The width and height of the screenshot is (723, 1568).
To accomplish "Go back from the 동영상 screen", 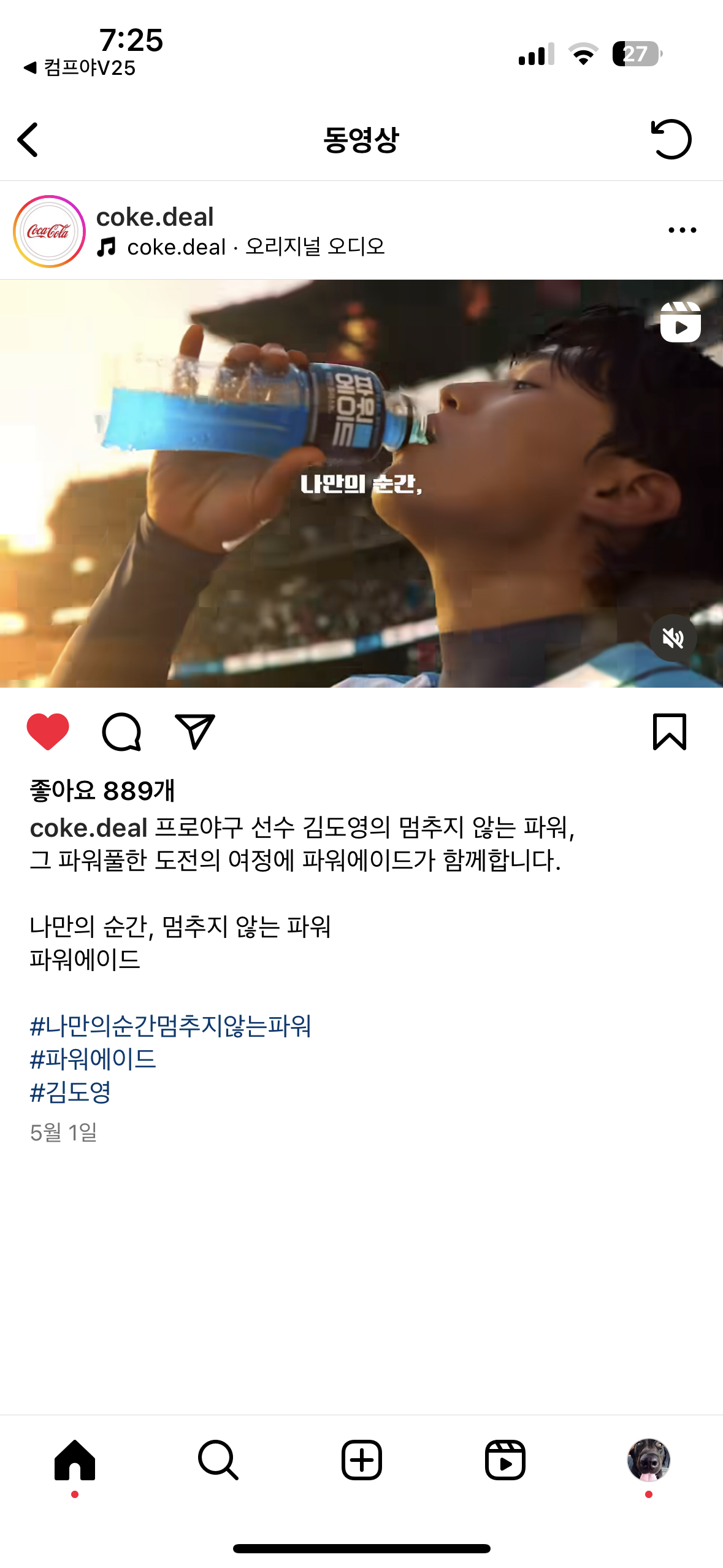I will [28, 140].
